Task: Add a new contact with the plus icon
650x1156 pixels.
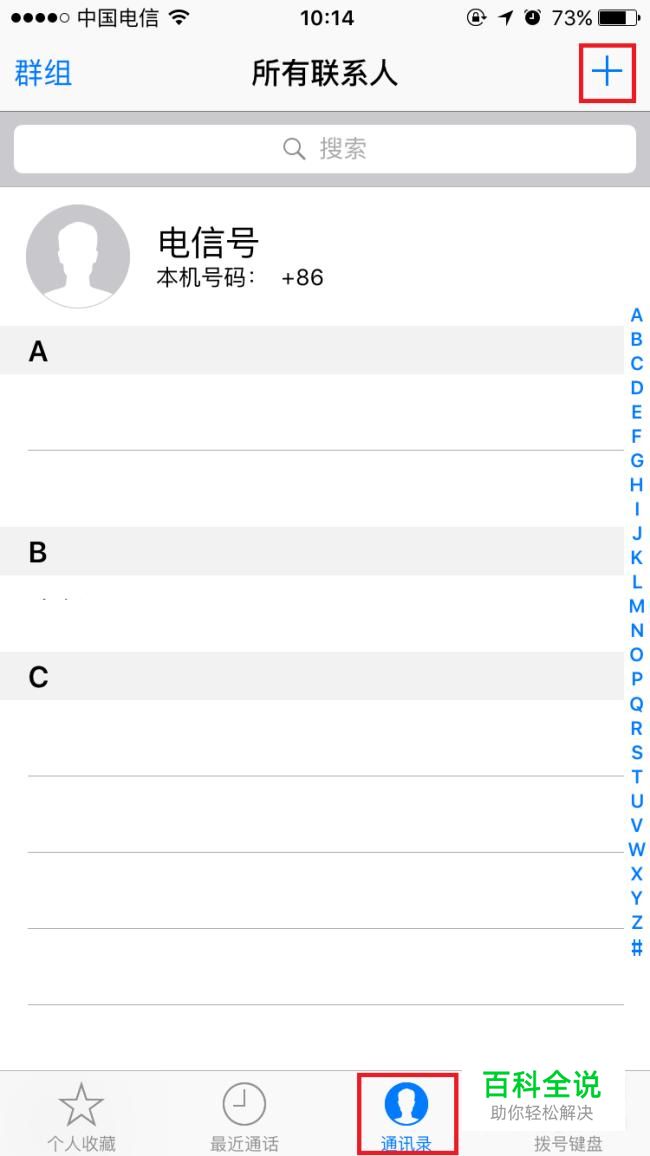Action: click(x=607, y=72)
